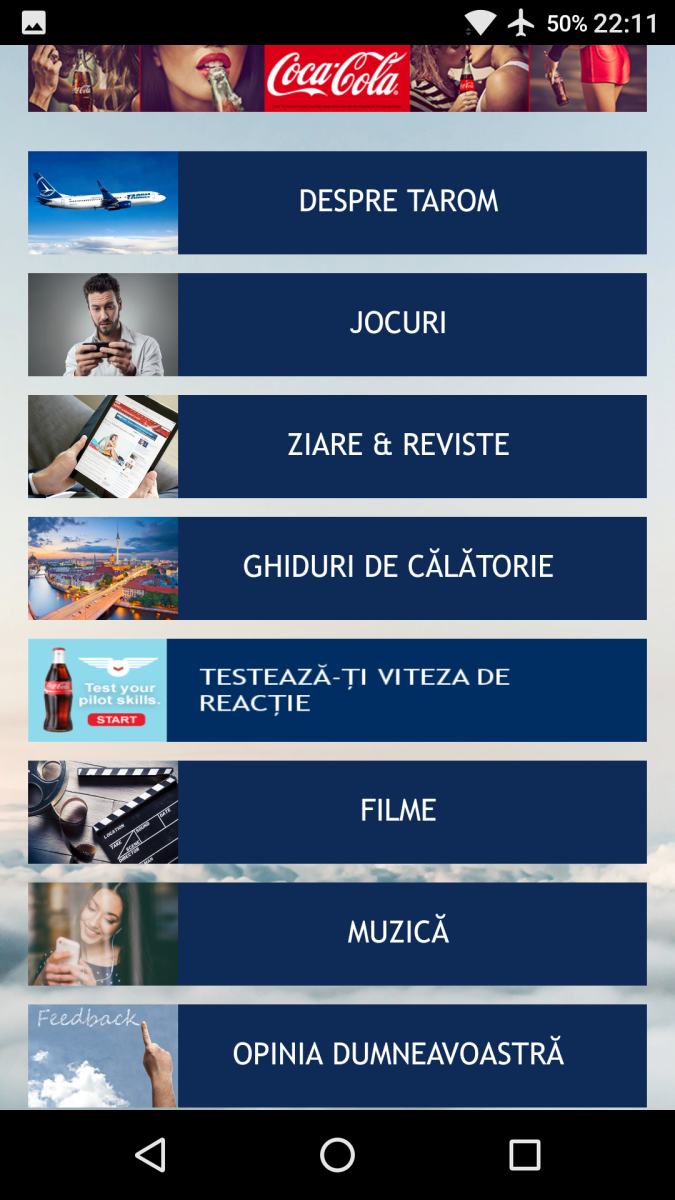Return to the system home screen

click(x=337, y=1155)
